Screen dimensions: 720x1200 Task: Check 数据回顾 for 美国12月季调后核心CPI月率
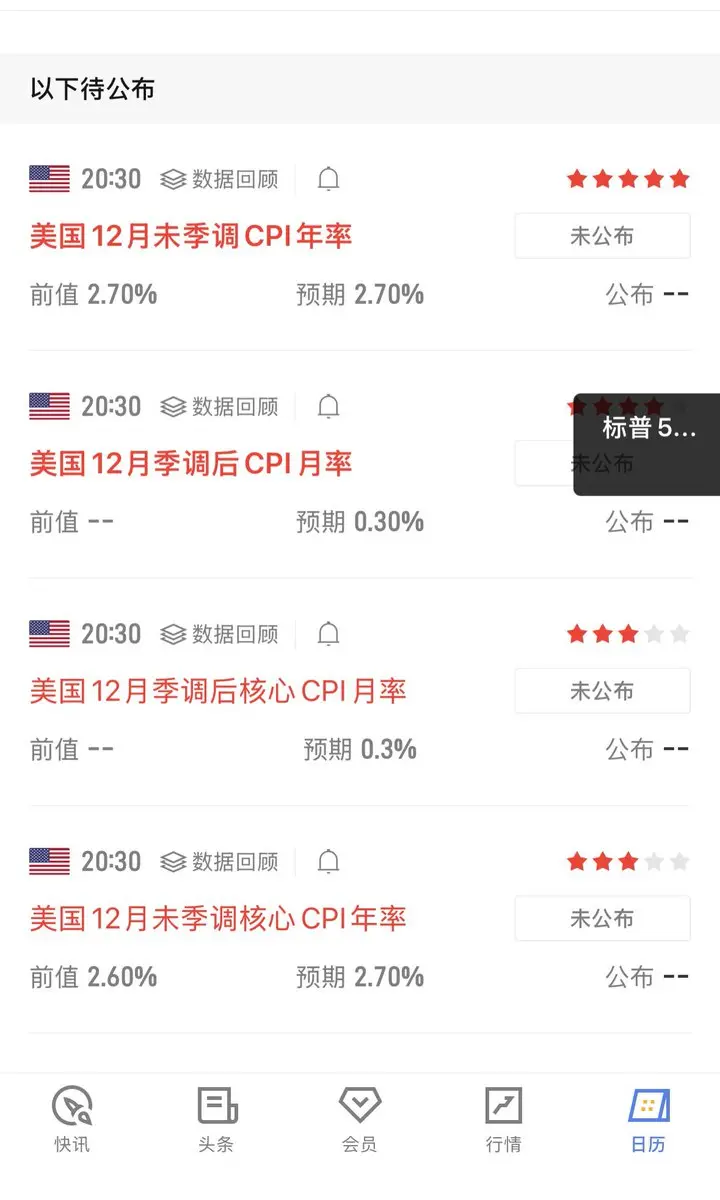click(220, 634)
